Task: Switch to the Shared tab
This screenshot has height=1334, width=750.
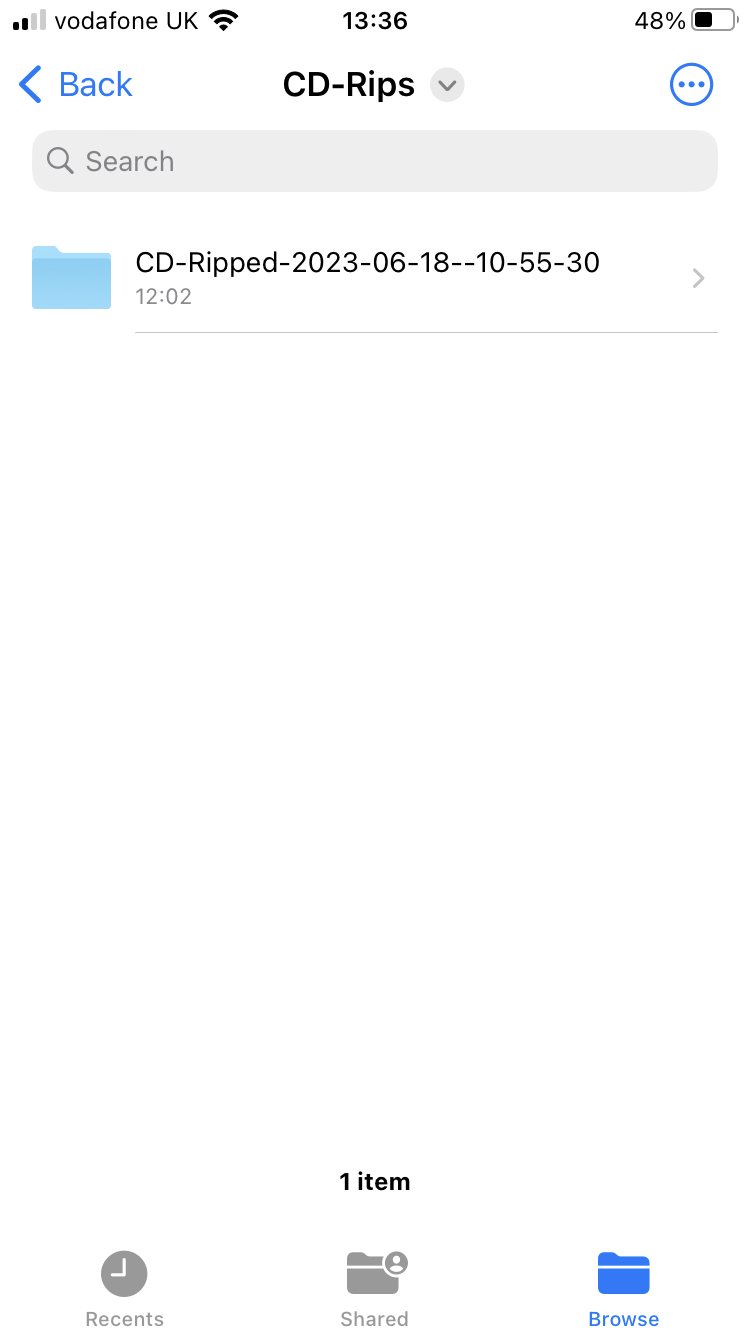Action: [375, 1288]
